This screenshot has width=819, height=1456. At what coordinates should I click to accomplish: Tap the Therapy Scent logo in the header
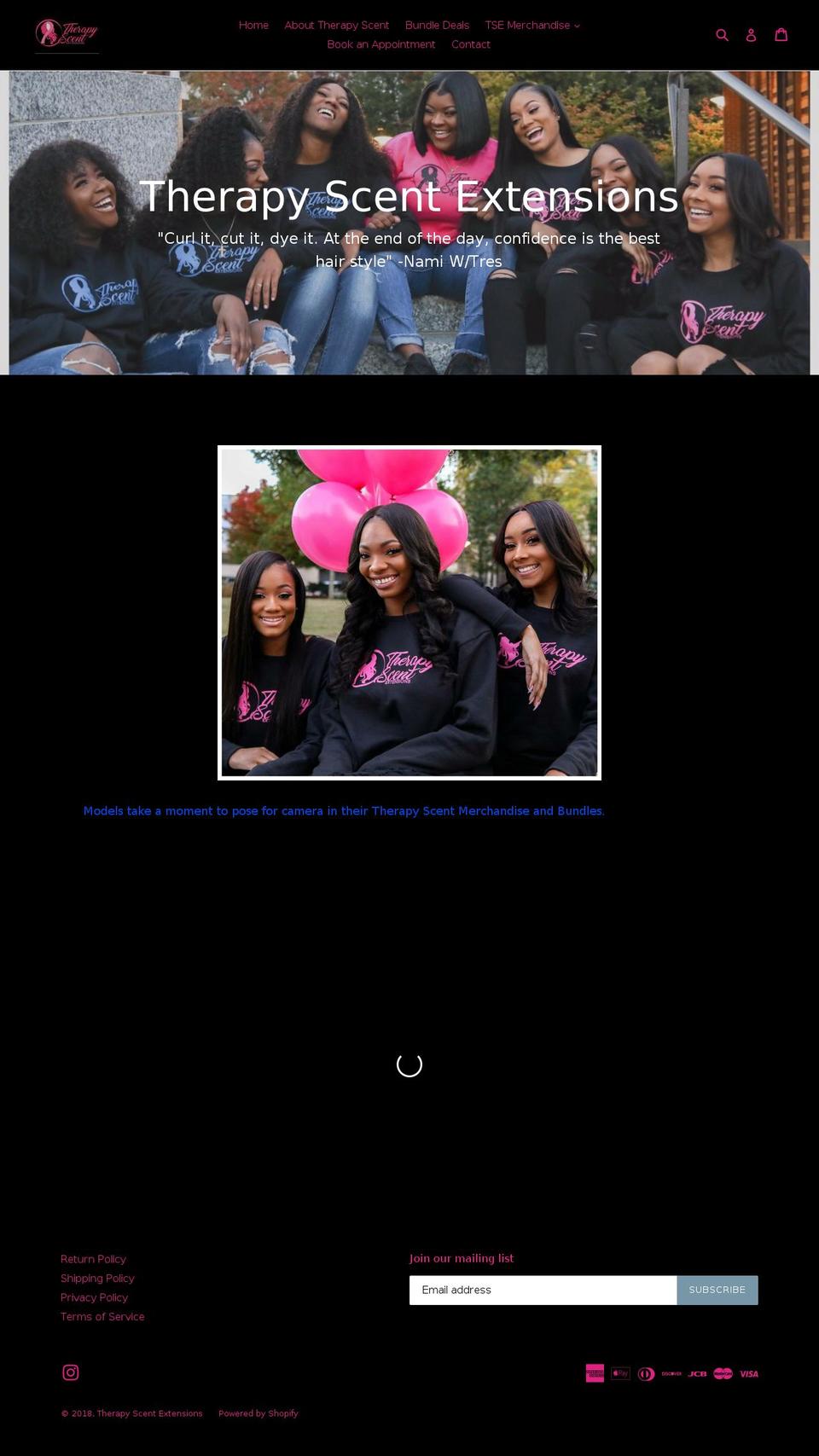pyautogui.click(x=67, y=34)
